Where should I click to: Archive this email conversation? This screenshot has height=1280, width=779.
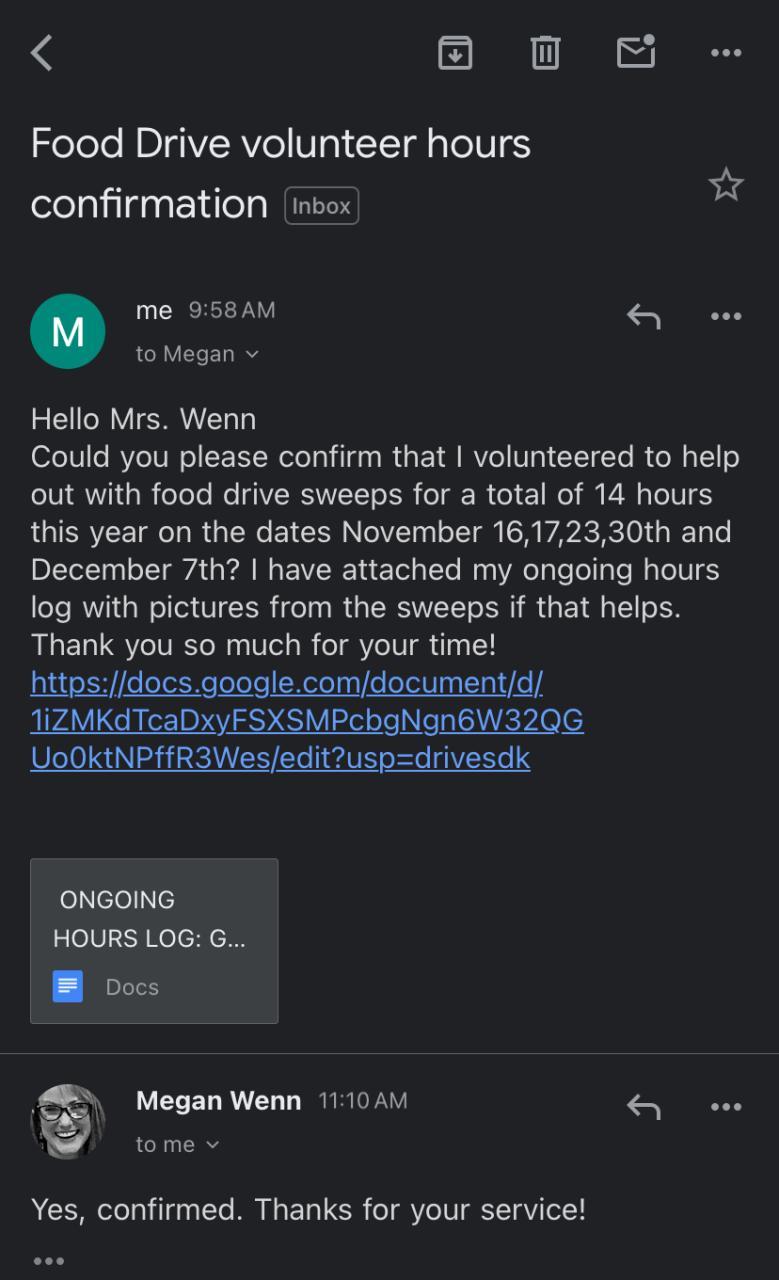coord(455,53)
